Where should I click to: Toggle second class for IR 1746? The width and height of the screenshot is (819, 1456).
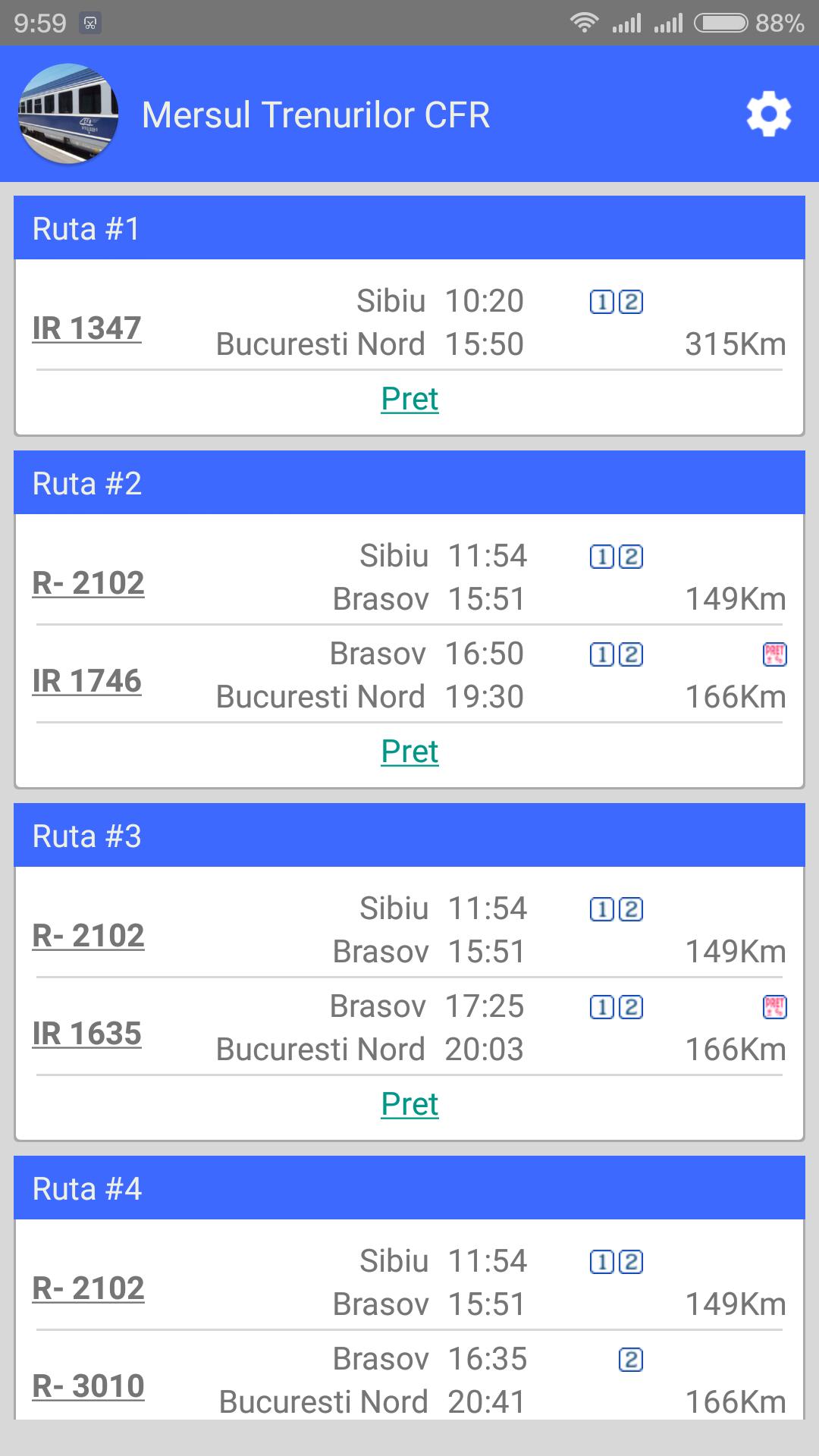632,654
